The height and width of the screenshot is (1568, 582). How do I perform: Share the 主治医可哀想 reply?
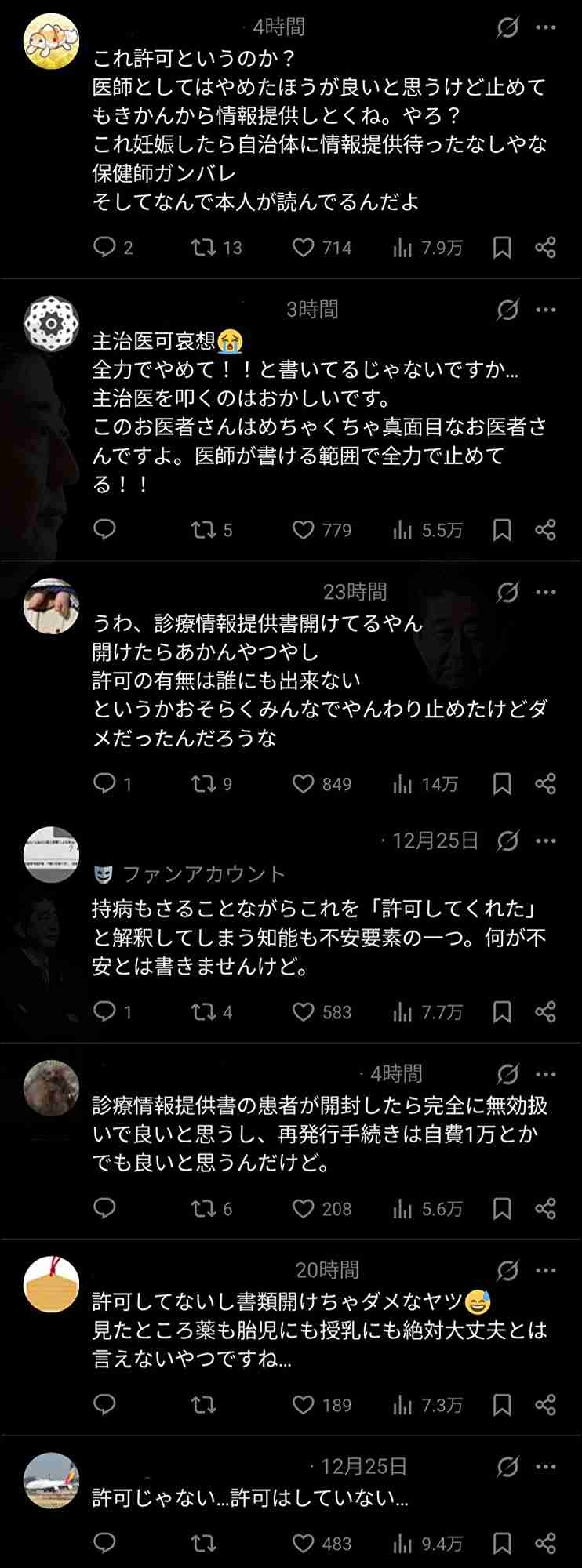pyautogui.click(x=545, y=531)
